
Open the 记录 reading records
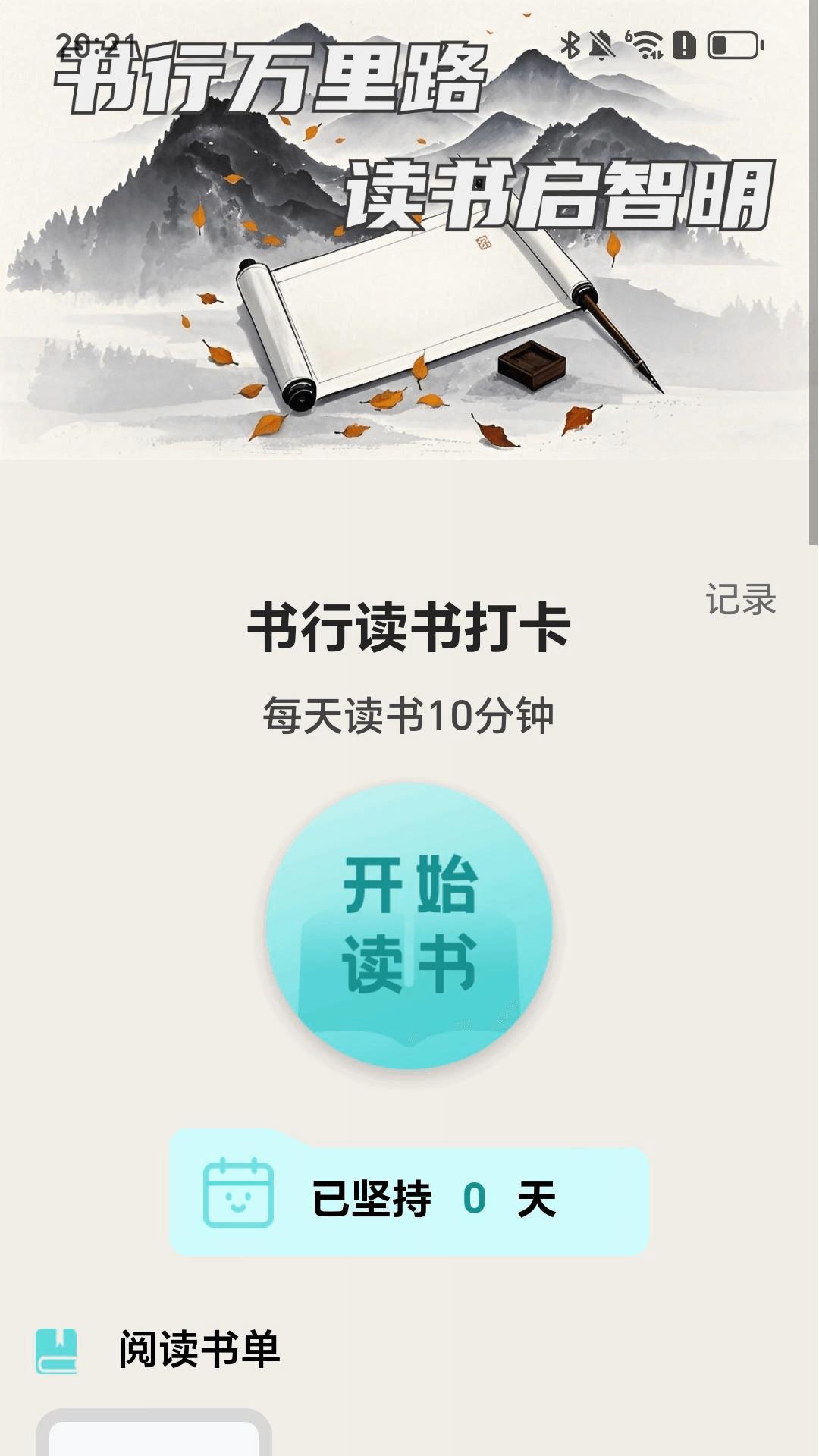pyautogui.click(x=742, y=603)
